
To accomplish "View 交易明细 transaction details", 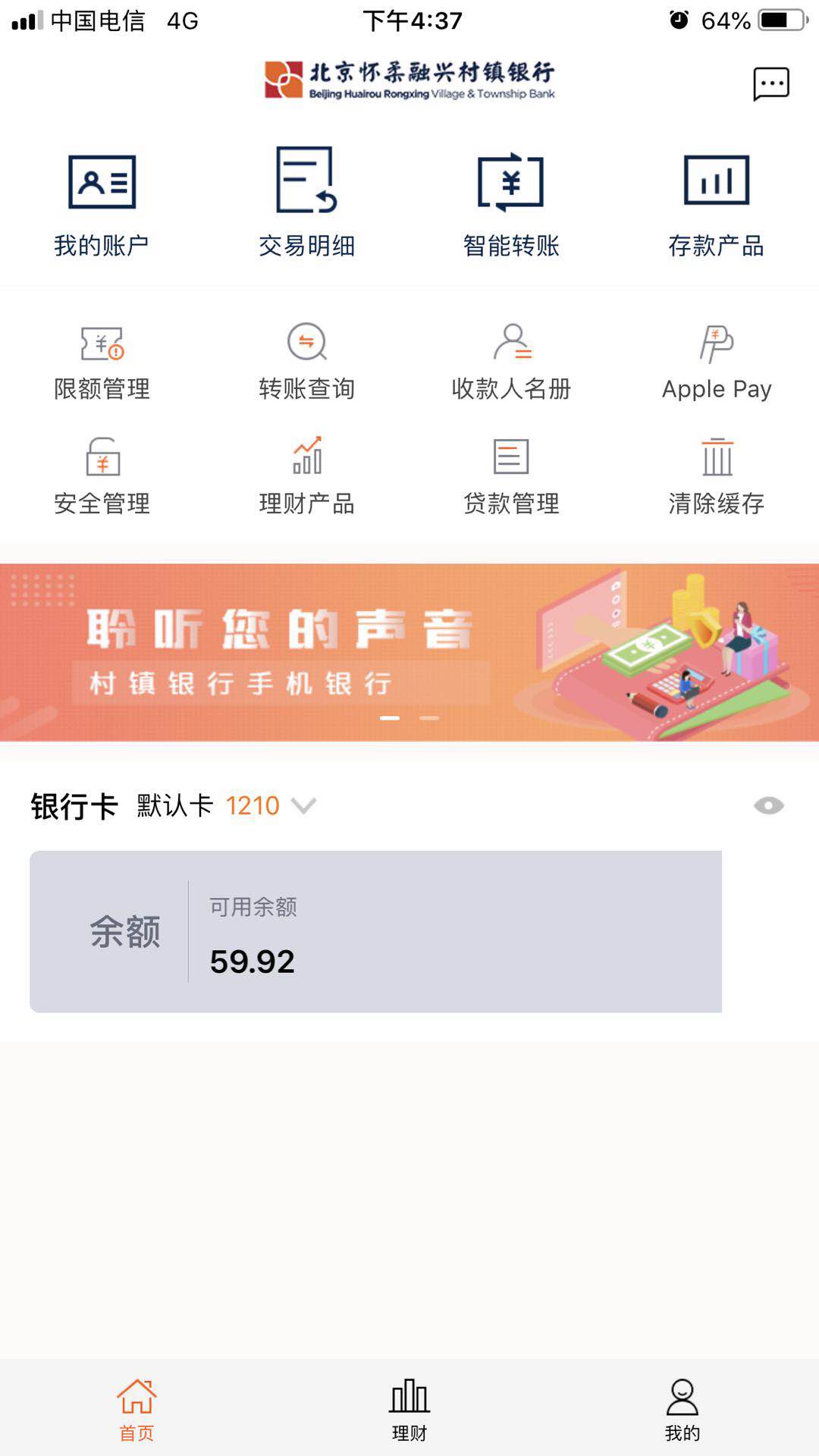I will 306,203.
